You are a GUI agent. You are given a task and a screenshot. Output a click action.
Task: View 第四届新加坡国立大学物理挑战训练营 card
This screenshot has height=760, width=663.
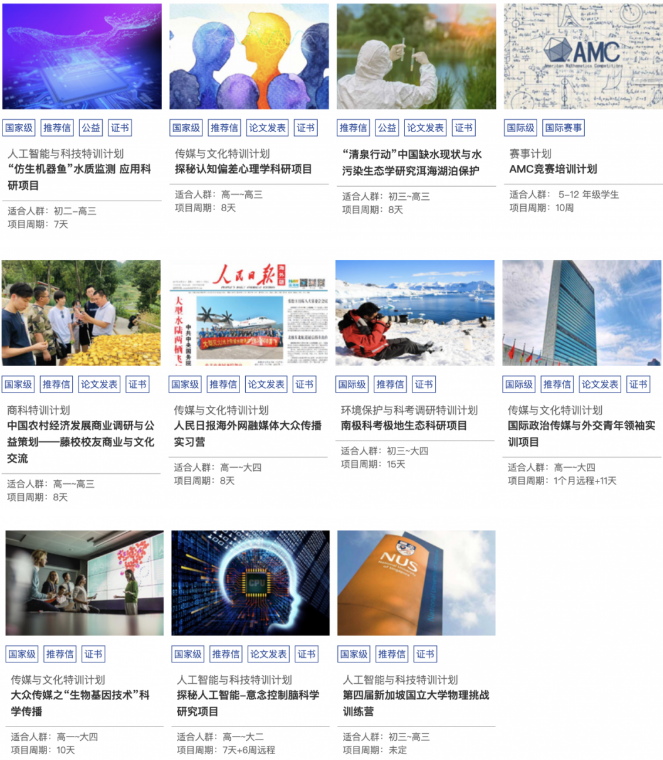[x=414, y=702]
